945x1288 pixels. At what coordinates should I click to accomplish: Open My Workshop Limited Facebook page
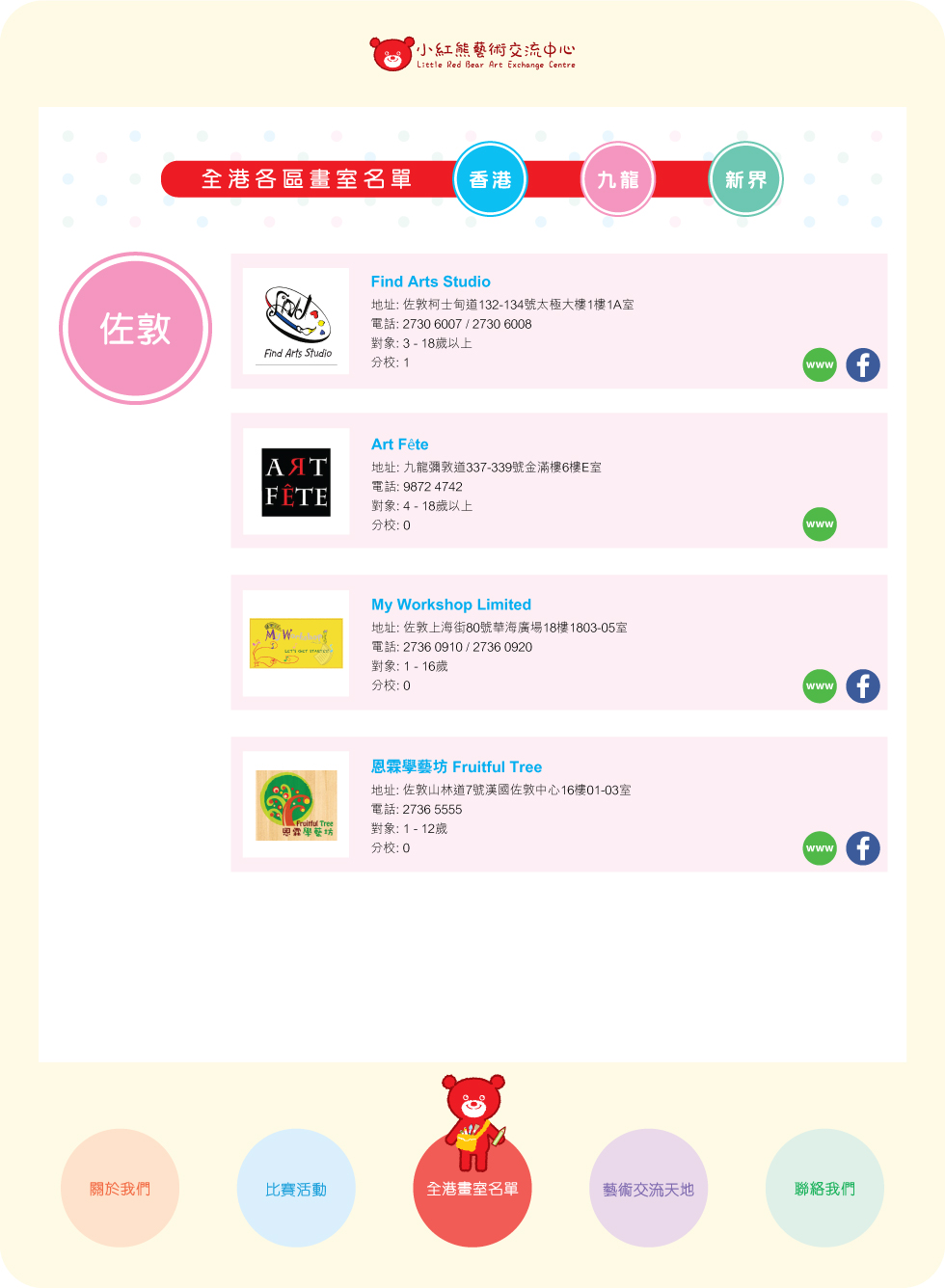(863, 686)
